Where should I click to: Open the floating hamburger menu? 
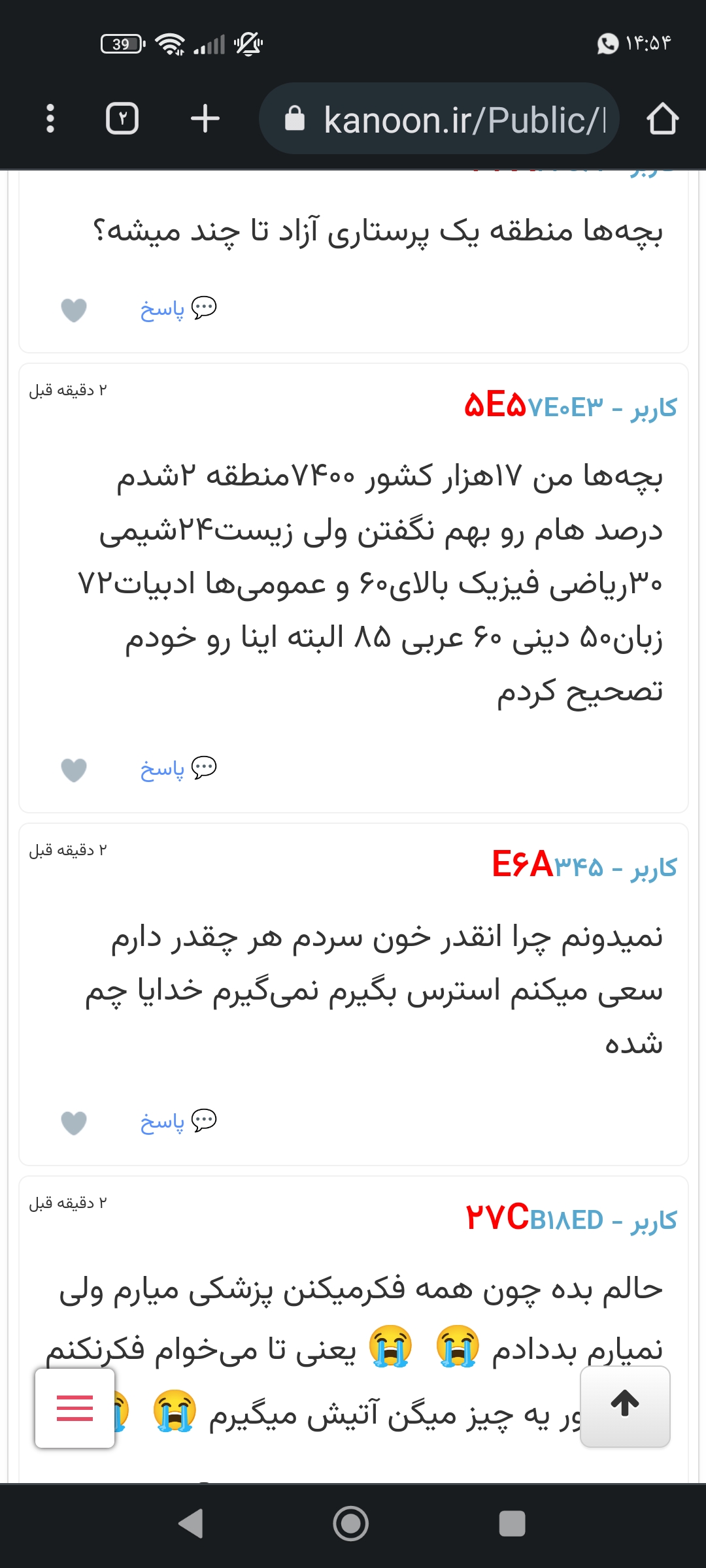pos(75,1407)
